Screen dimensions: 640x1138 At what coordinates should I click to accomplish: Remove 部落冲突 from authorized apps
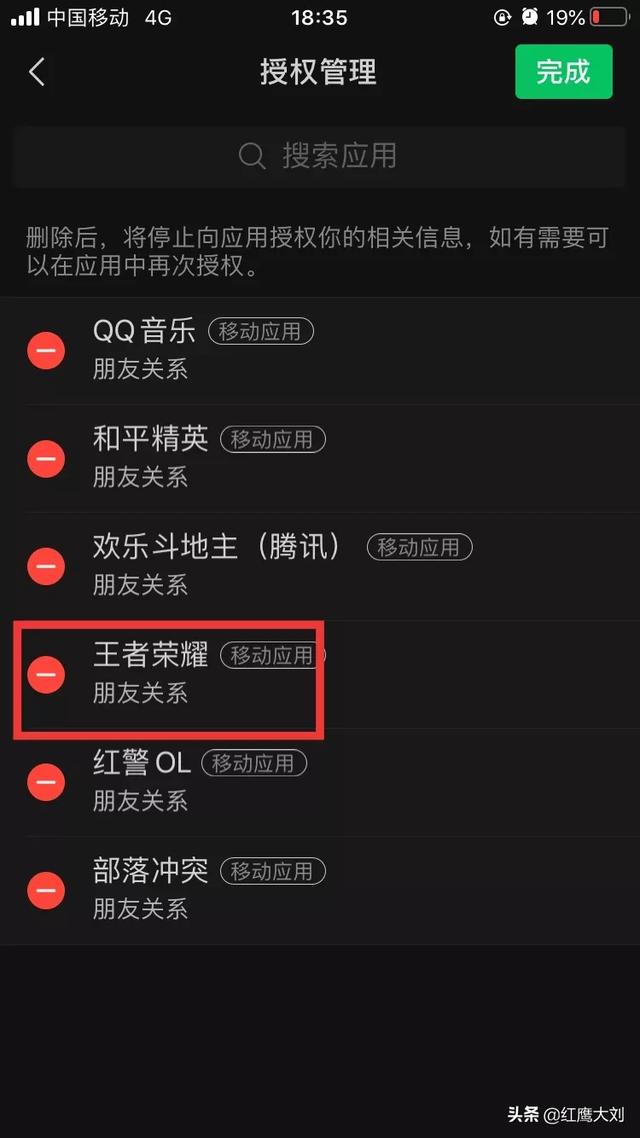[46, 890]
